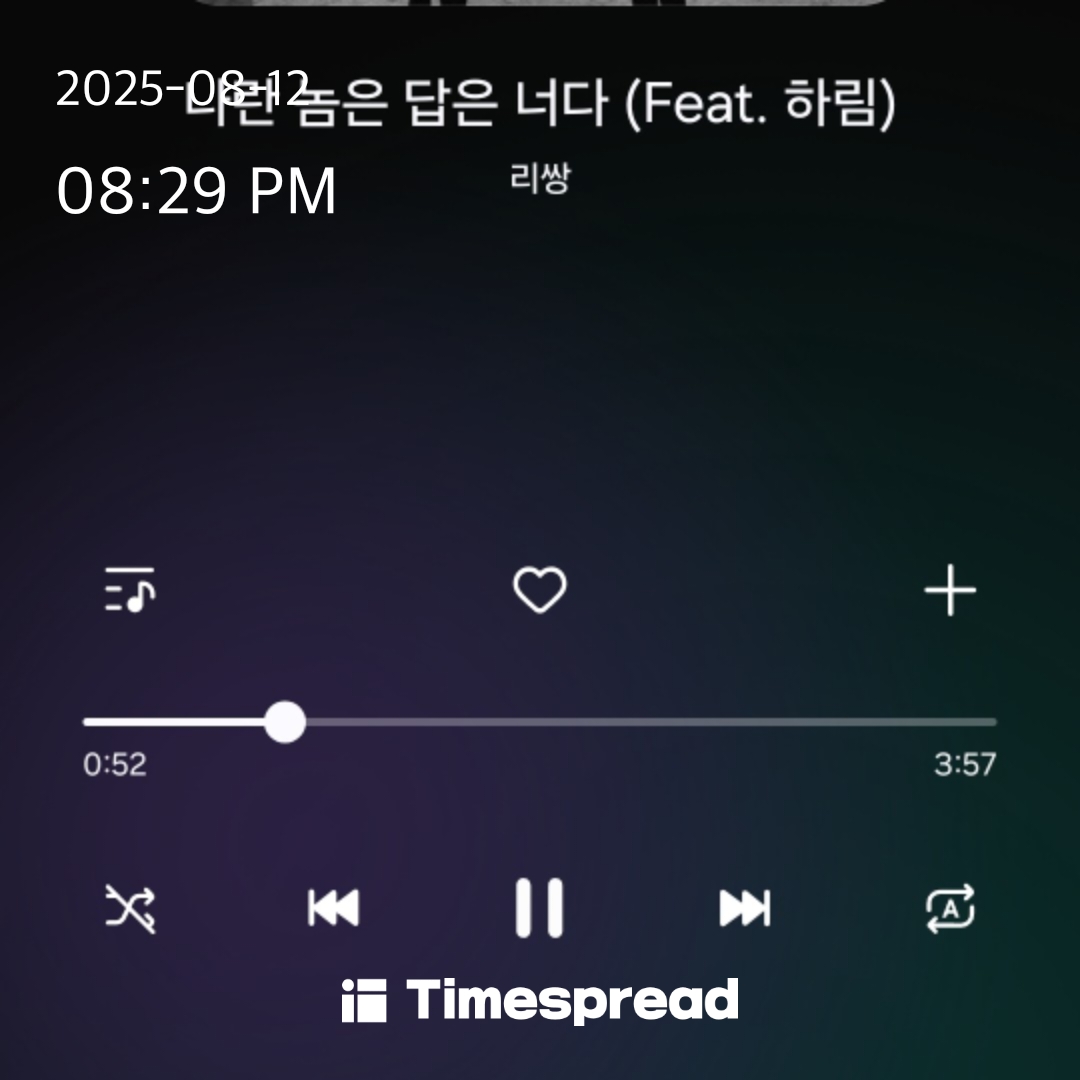Pause the playing song
The width and height of the screenshot is (1080, 1080).
pyautogui.click(x=540, y=908)
